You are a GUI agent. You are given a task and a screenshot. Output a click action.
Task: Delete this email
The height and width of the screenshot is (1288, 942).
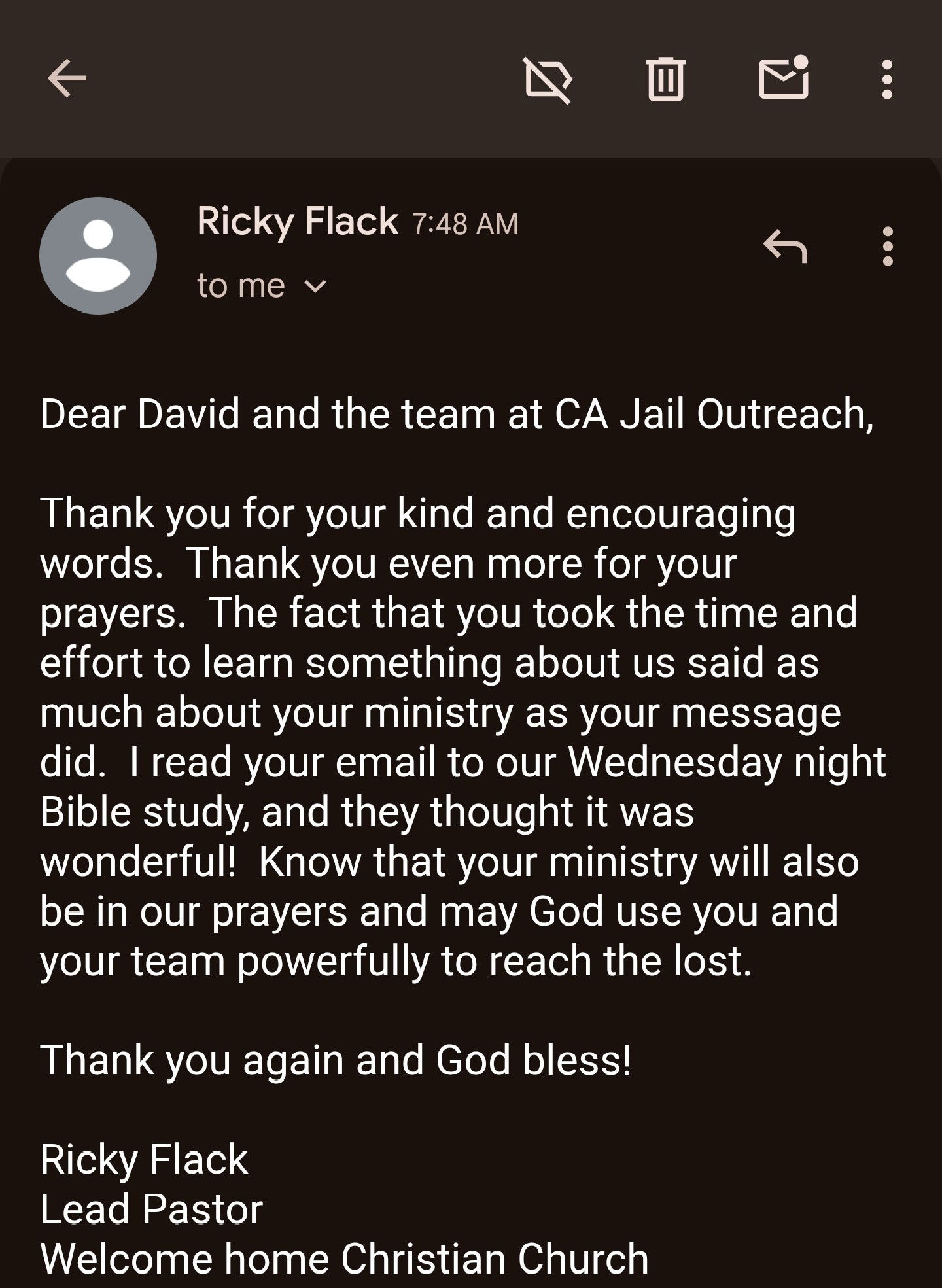665,80
